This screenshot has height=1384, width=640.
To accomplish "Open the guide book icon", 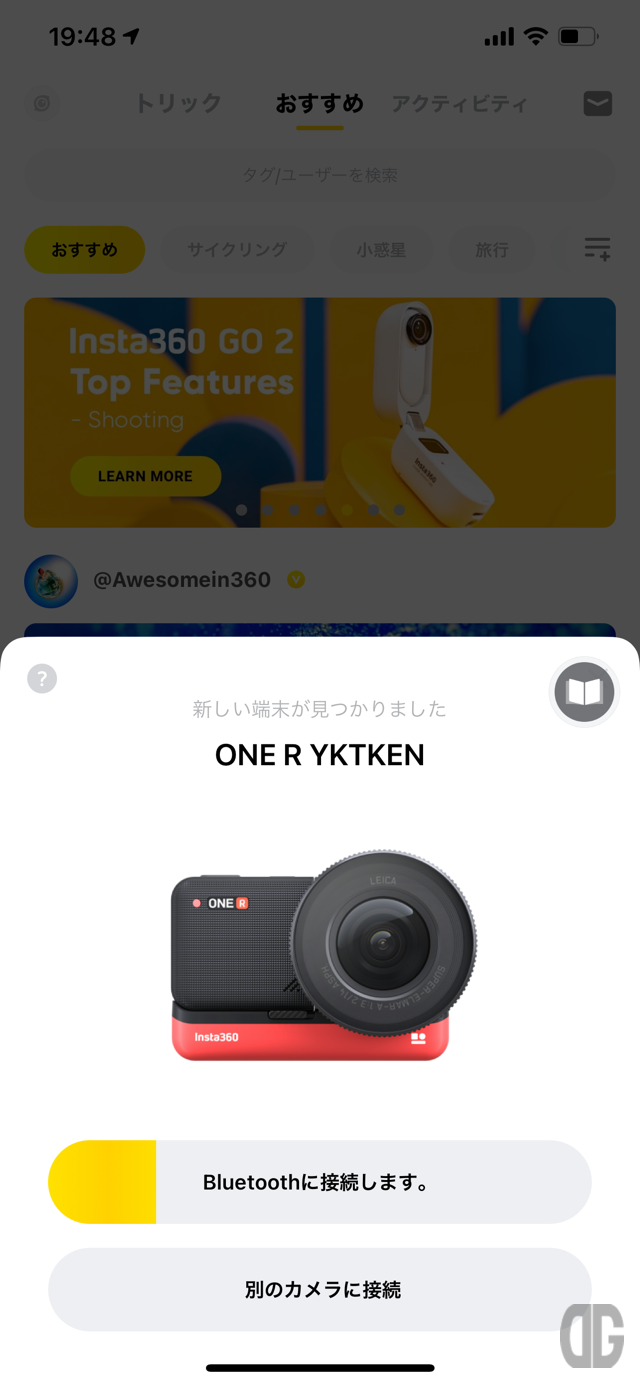I will [x=584, y=691].
